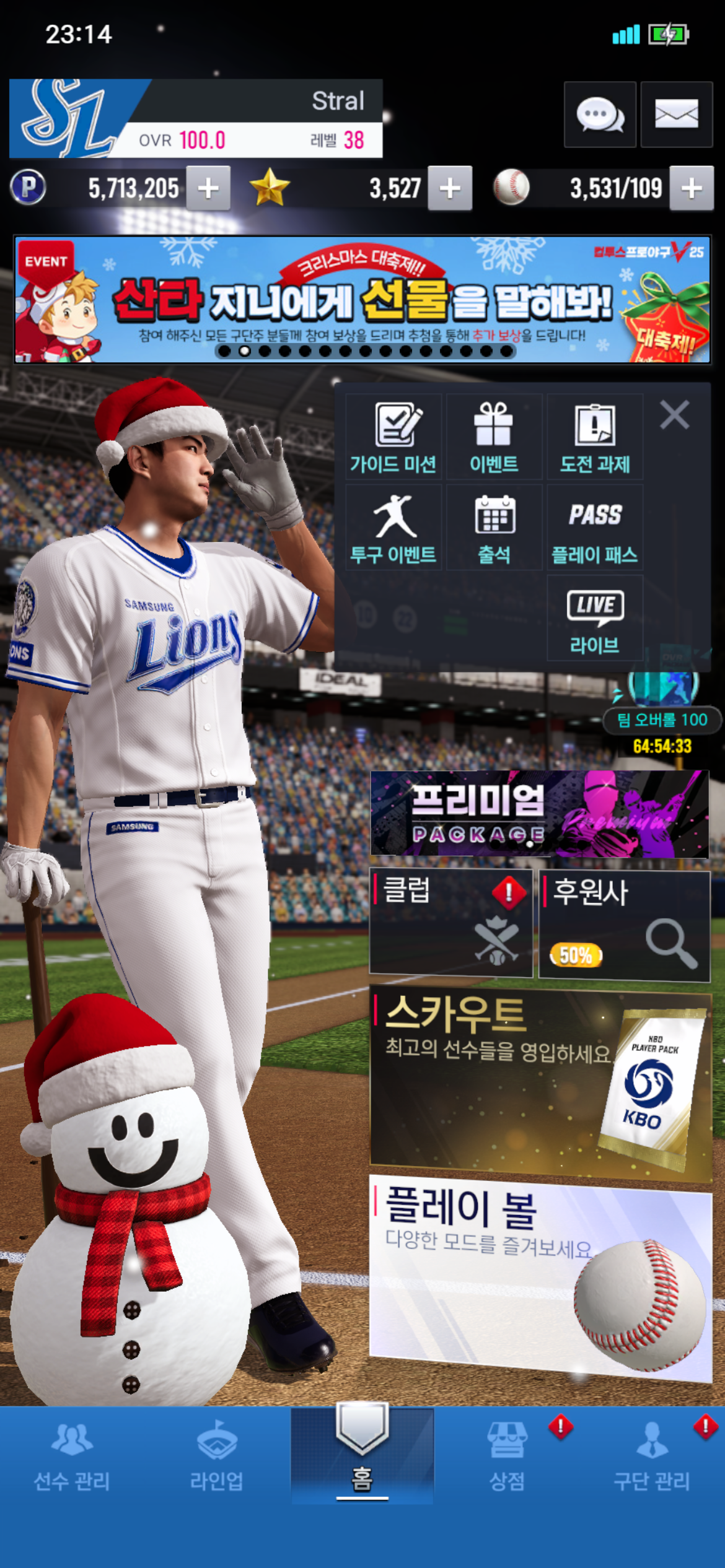
Task: Open the Santa Genie Christmas event banner
Action: (362, 300)
